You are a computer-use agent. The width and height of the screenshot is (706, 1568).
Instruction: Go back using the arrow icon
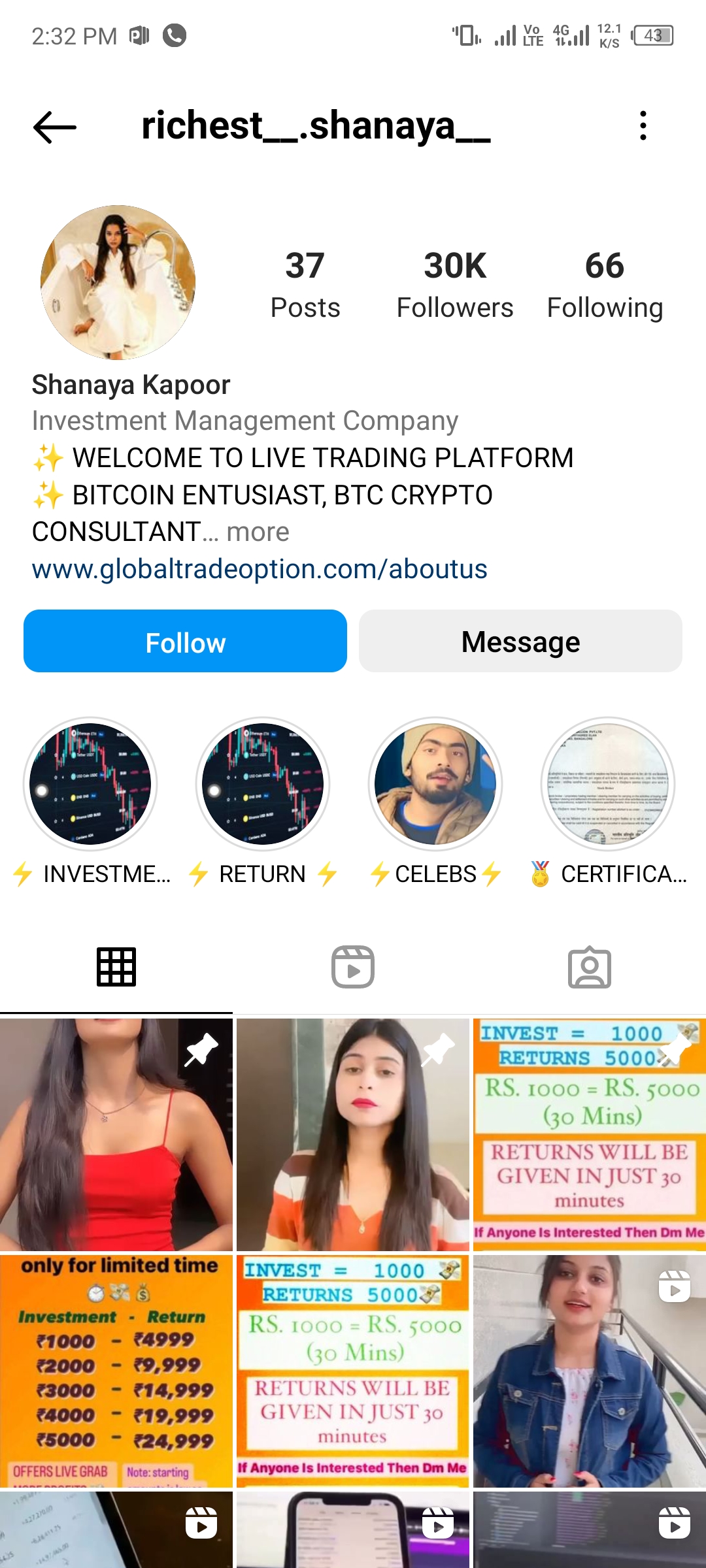[x=55, y=127]
